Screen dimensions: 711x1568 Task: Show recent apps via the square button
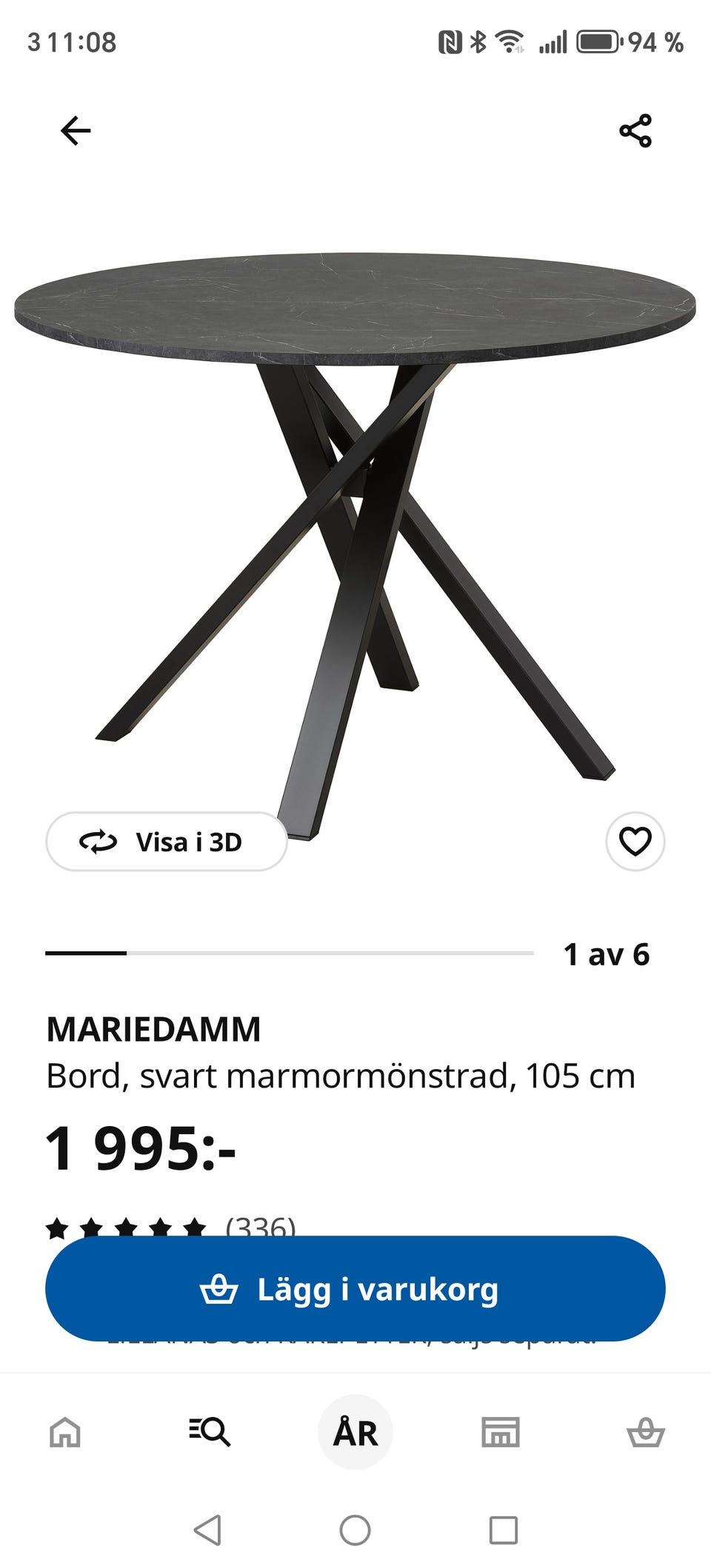pyautogui.click(x=504, y=1530)
